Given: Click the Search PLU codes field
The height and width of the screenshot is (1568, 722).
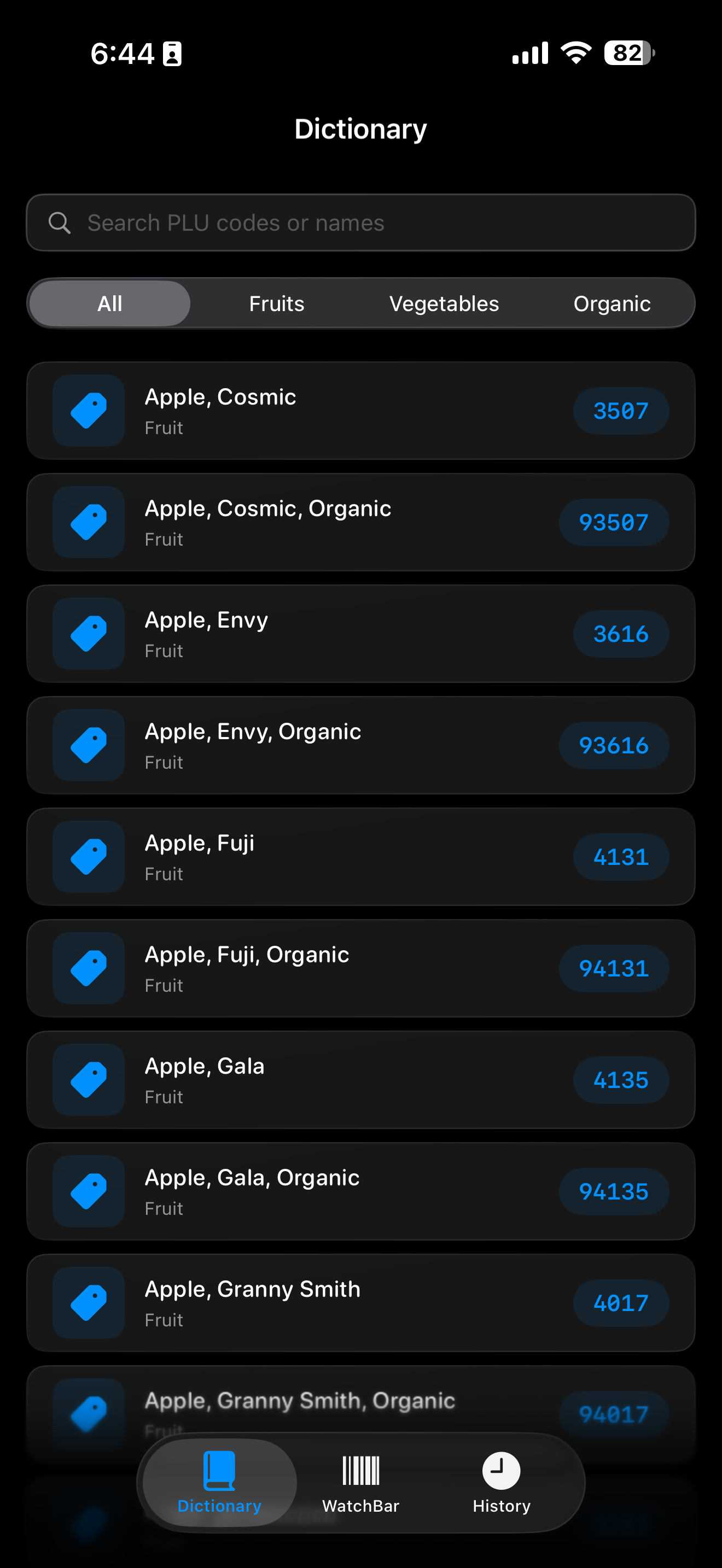Looking at the screenshot, I should [x=361, y=223].
